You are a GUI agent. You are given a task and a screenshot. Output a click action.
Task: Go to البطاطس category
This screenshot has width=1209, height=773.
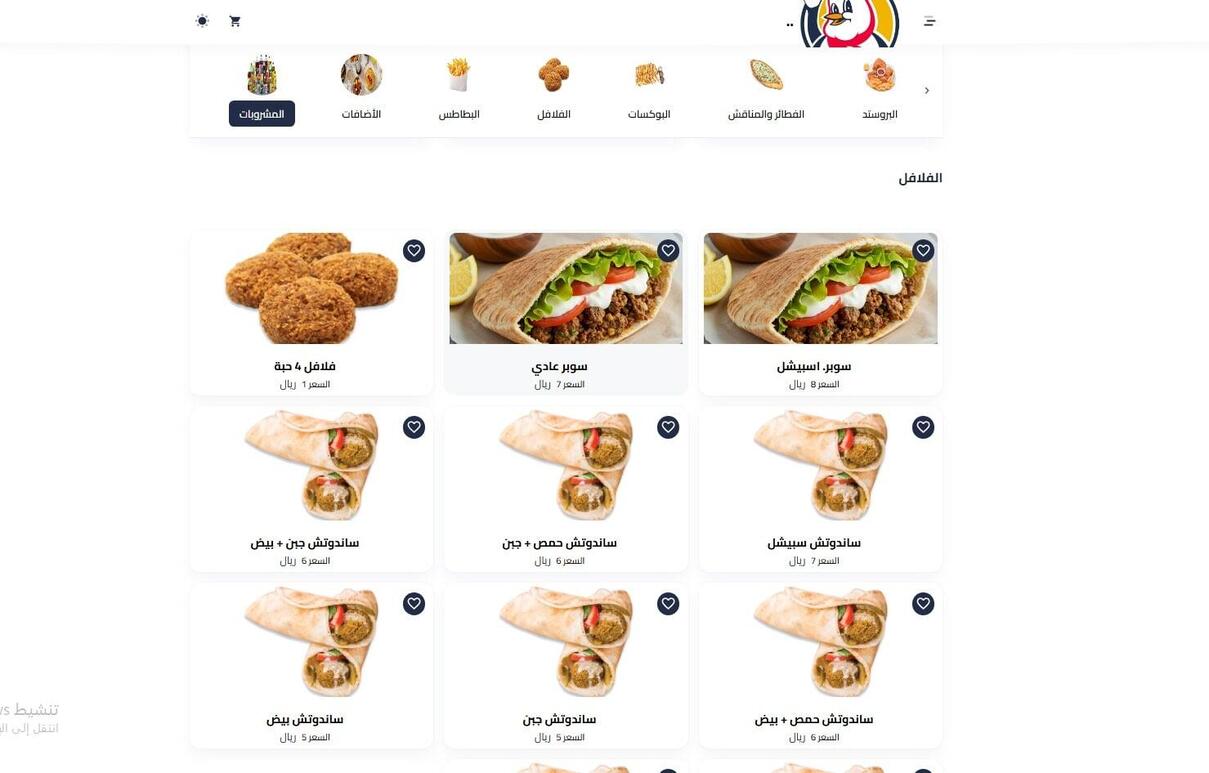coord(459,90)
